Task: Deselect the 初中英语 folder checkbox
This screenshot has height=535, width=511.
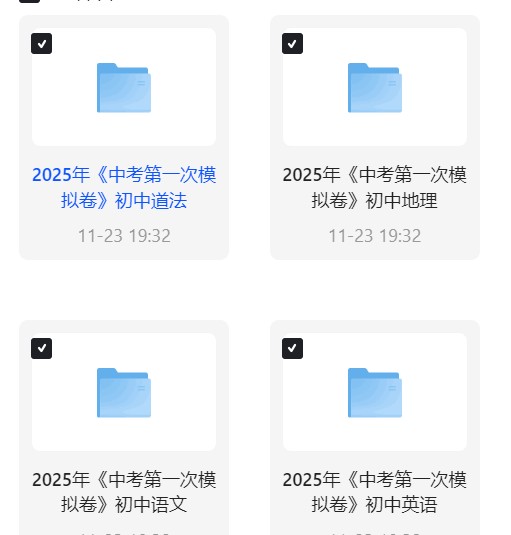Action: pos(292,348)
